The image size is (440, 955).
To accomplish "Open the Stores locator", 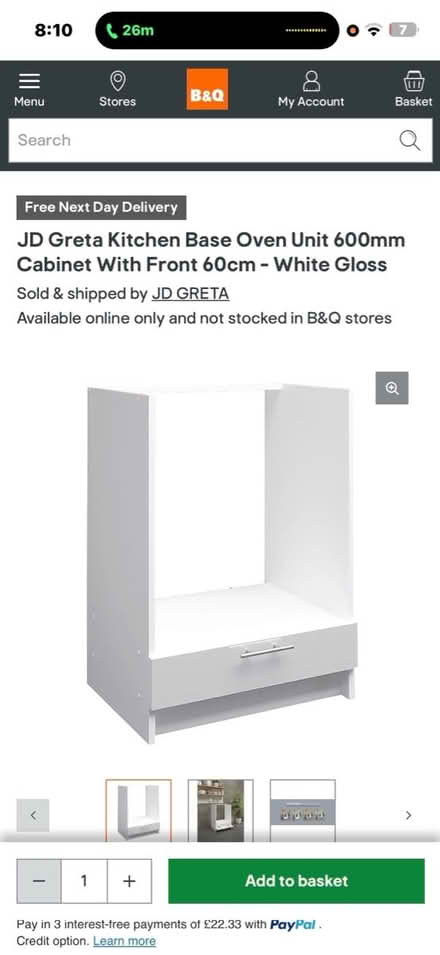I will (117, 89).
